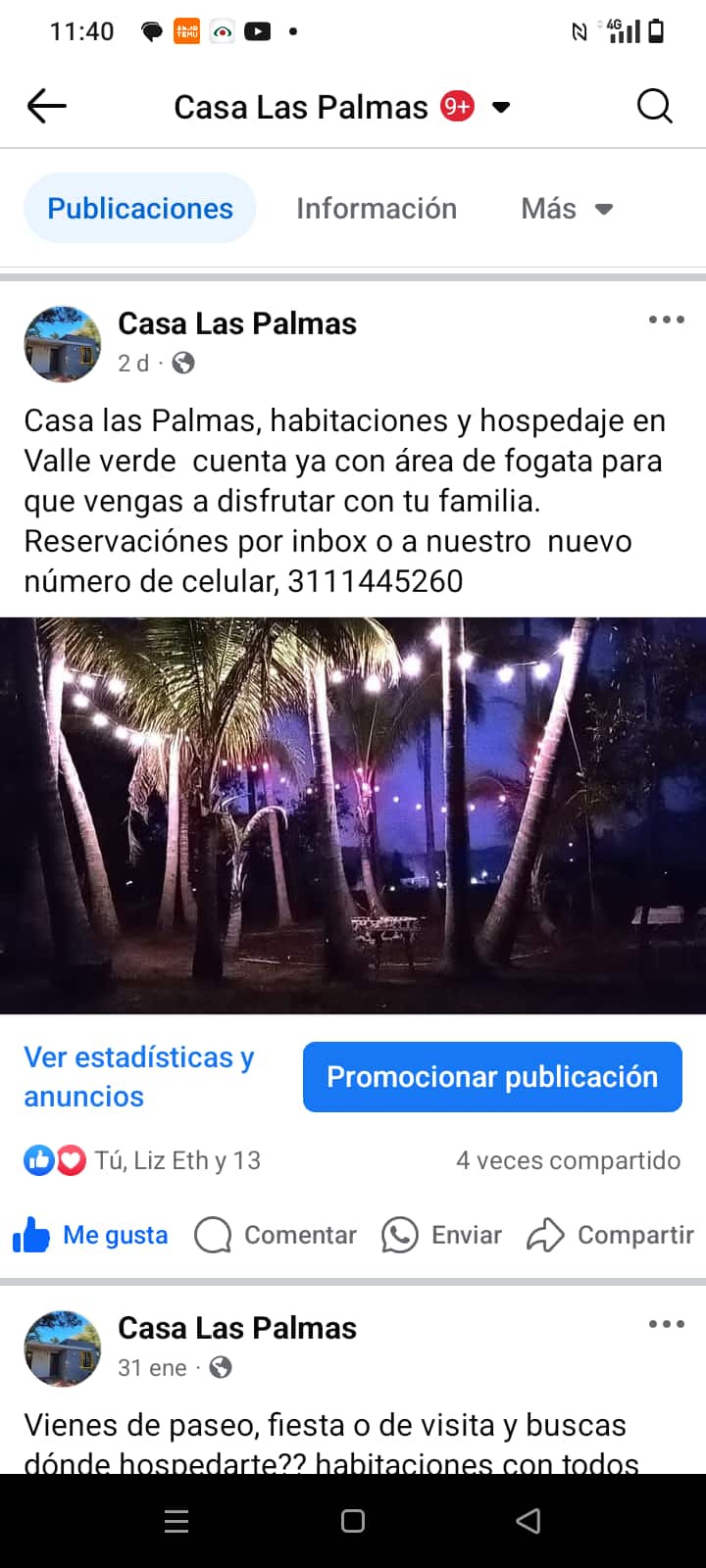Open recent apps from navigation bar
The width and height of the screenshot is (706, 1568).
[176, 1521]
